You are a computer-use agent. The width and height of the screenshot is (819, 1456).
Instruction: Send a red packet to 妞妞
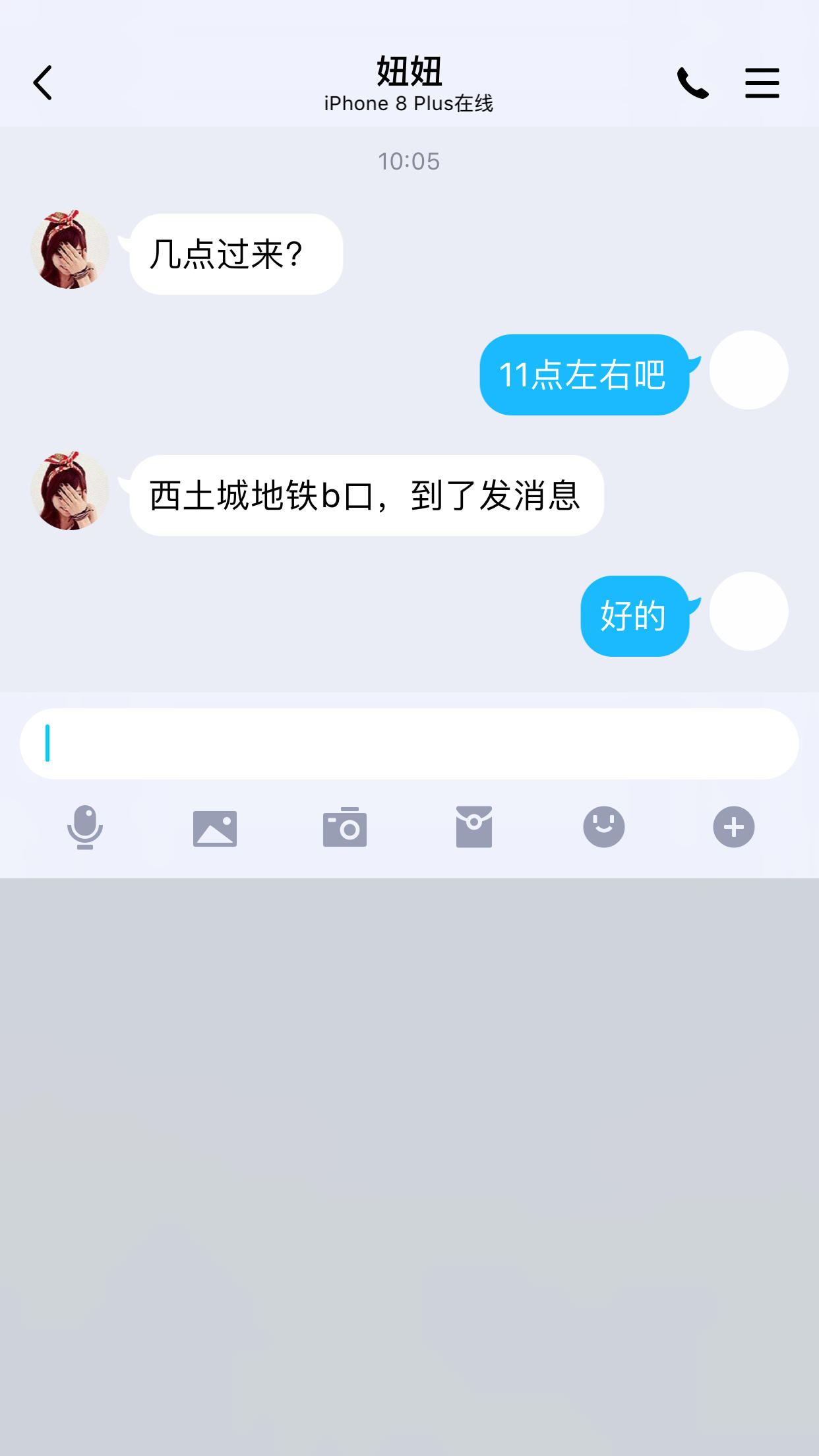pos(474,828)
